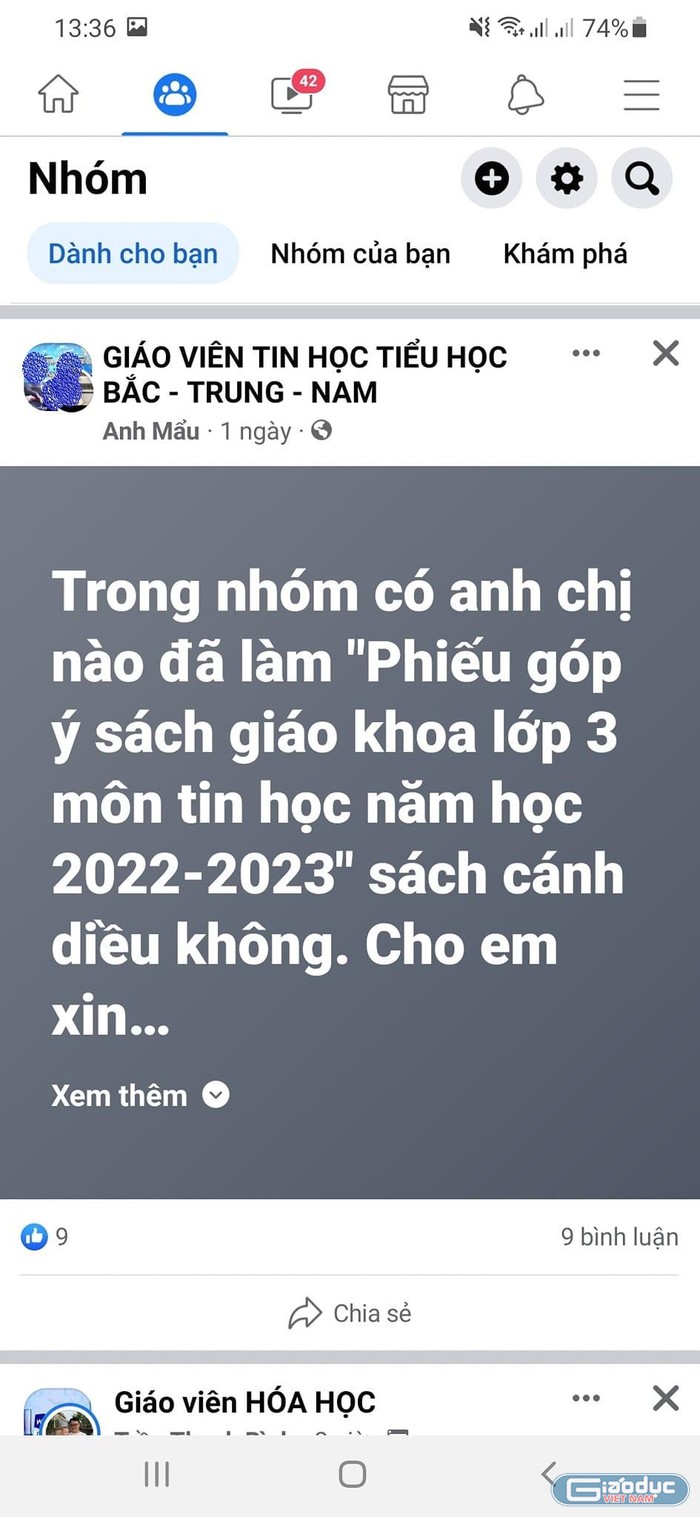Dismiss the Giáo viên HÓA HỌC post
The width and height of the screenshot is (700, 1517).
[665, 1398]
